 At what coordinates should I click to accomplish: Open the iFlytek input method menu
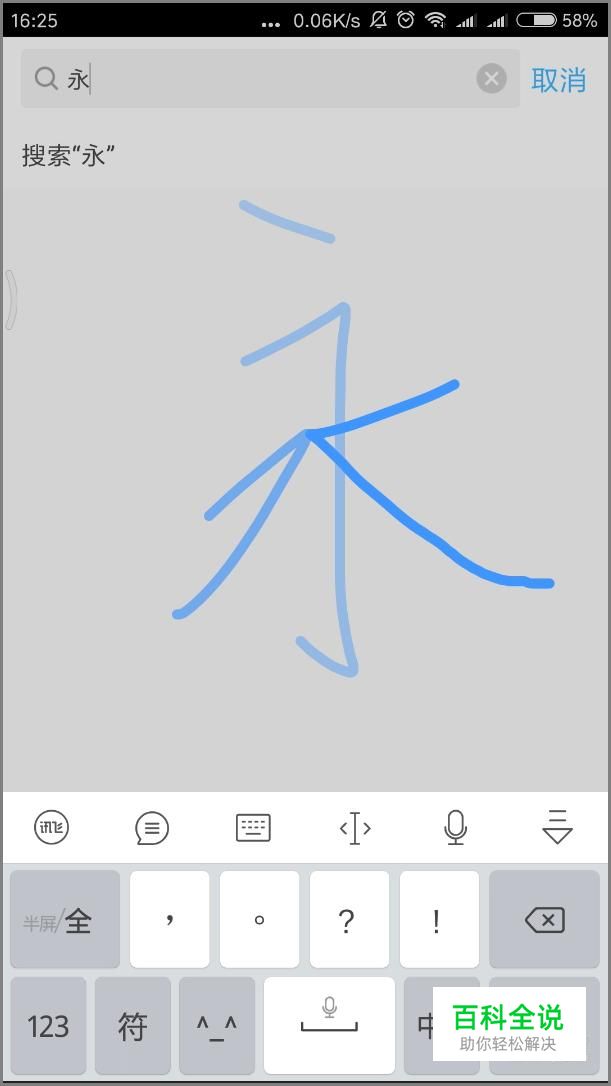coord(52,827)
